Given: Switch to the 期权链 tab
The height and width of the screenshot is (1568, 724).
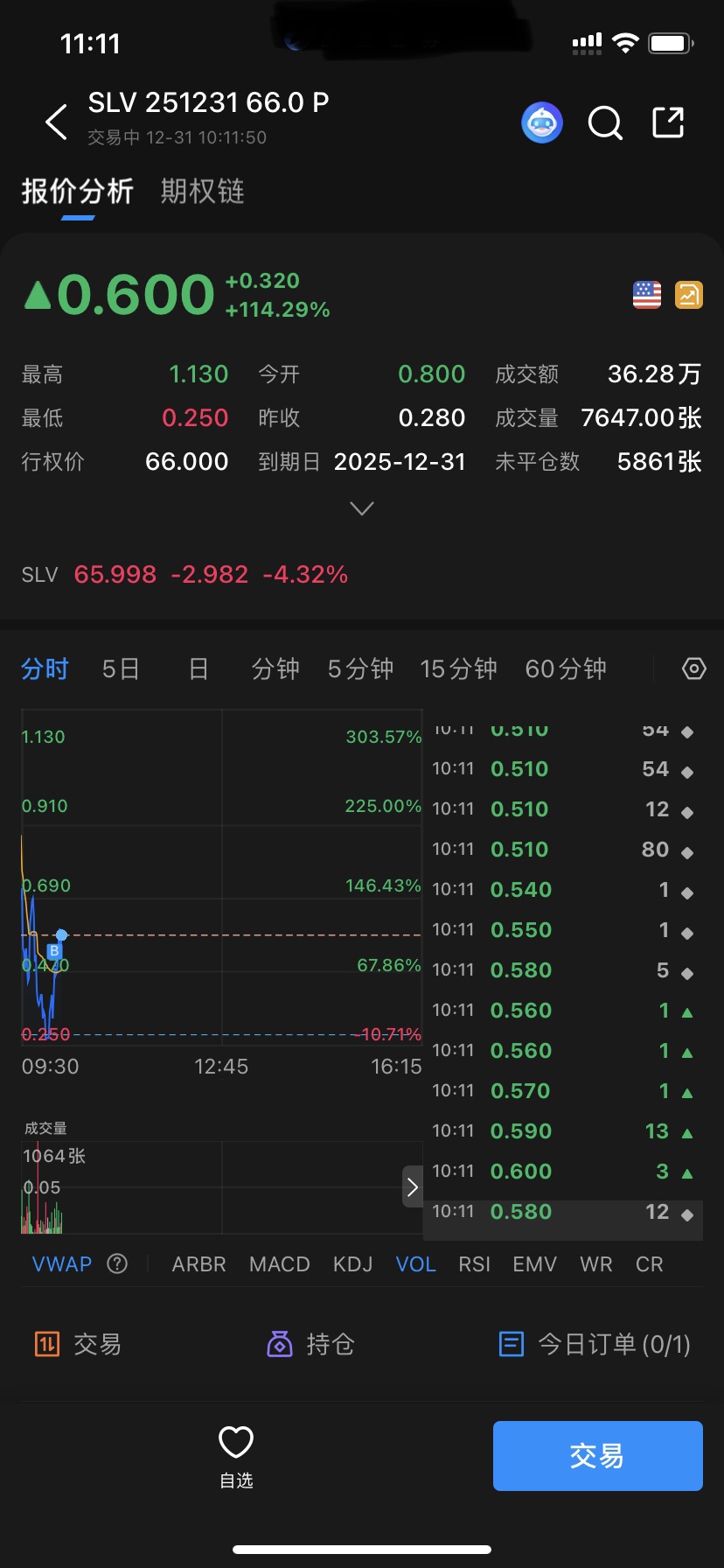Looking at the screenshot, I should [x=202, y=191].
